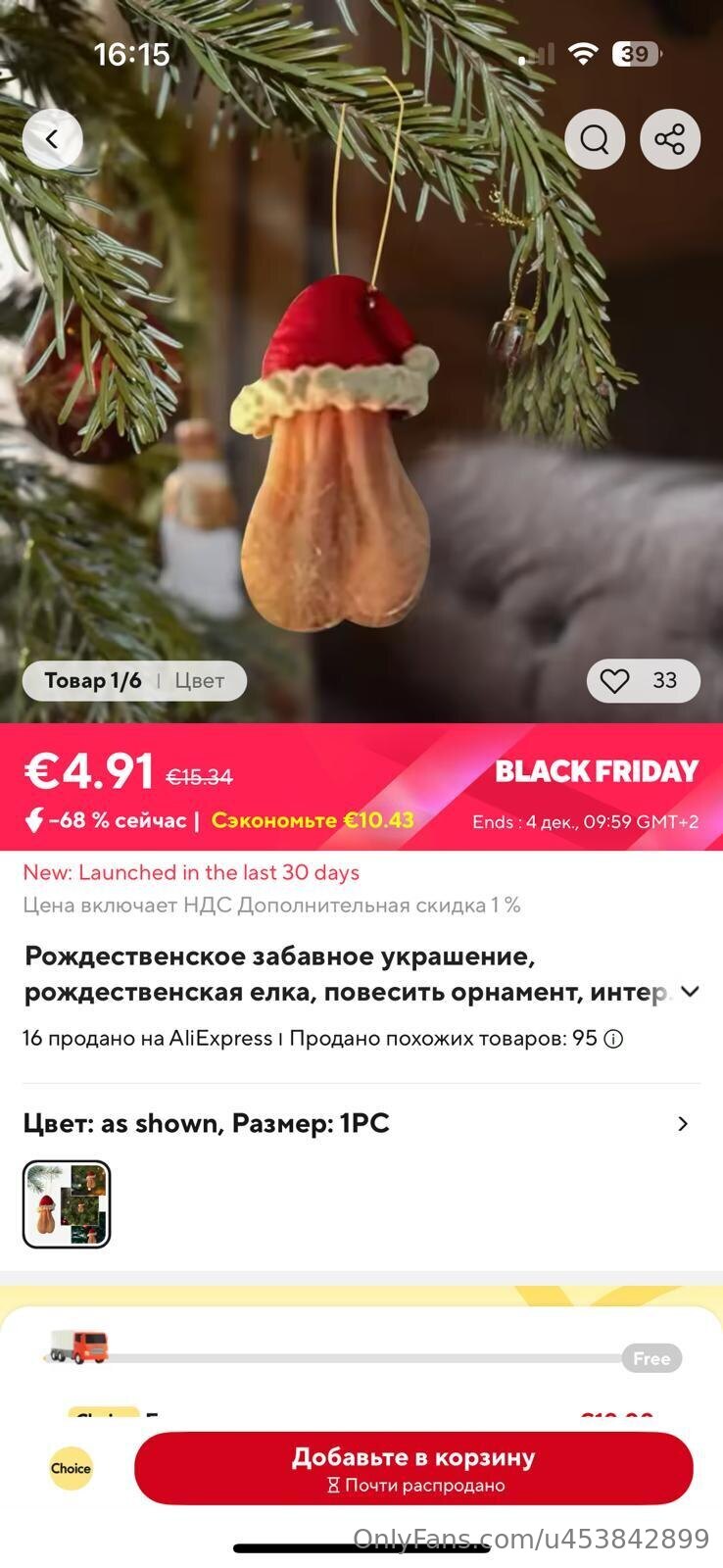Screen dimensions: 723x1568
Task: Open similar items sold info icon
Action: 613,1039
